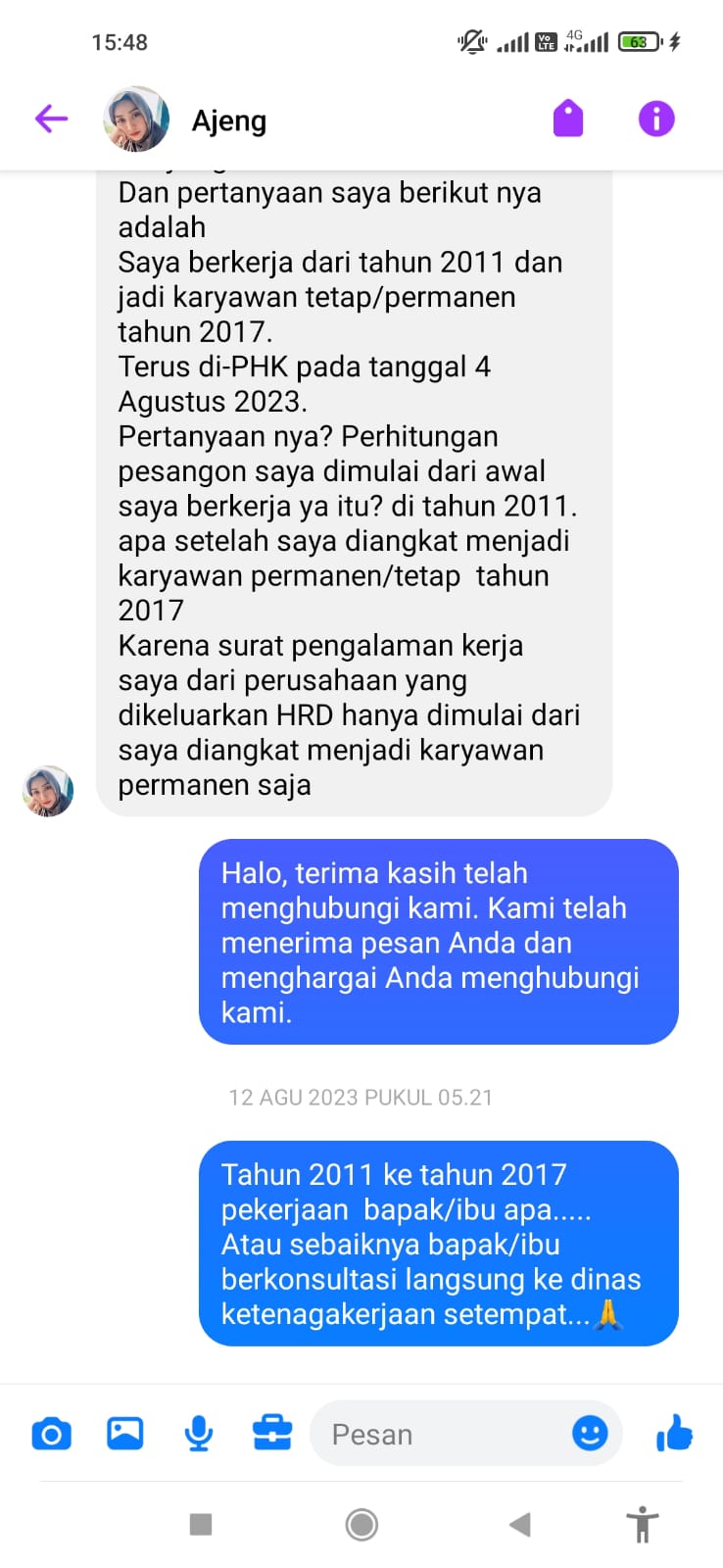The height and width of the screenshot is (1568, 723).
Task: Tap the system home button
Action: pyautogui.click(x=361, y=1525)
